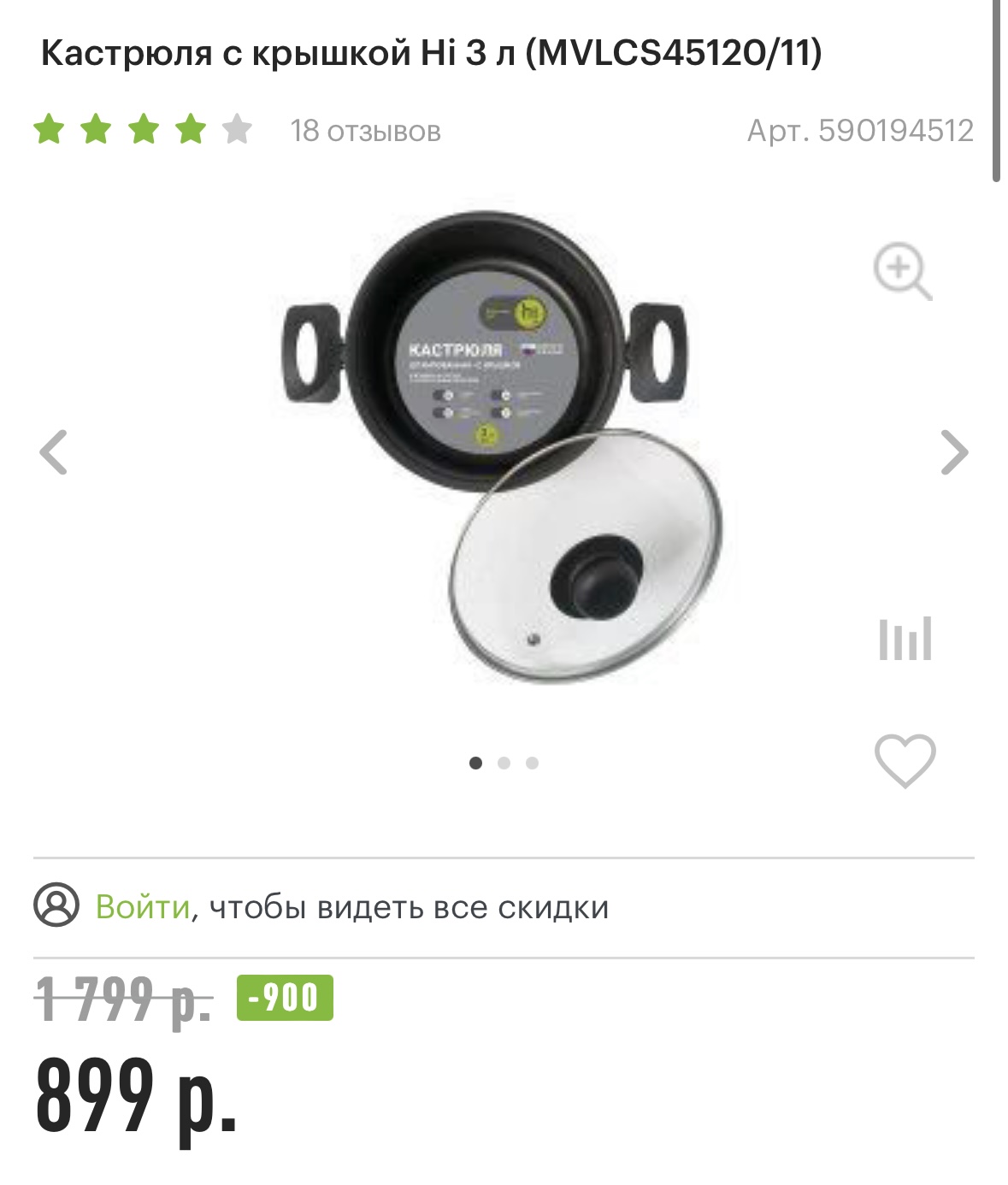Viewport: 1008px width, 1185px height.
Task: Read the 18 отзывов reviews
Action: coord(365,131)
